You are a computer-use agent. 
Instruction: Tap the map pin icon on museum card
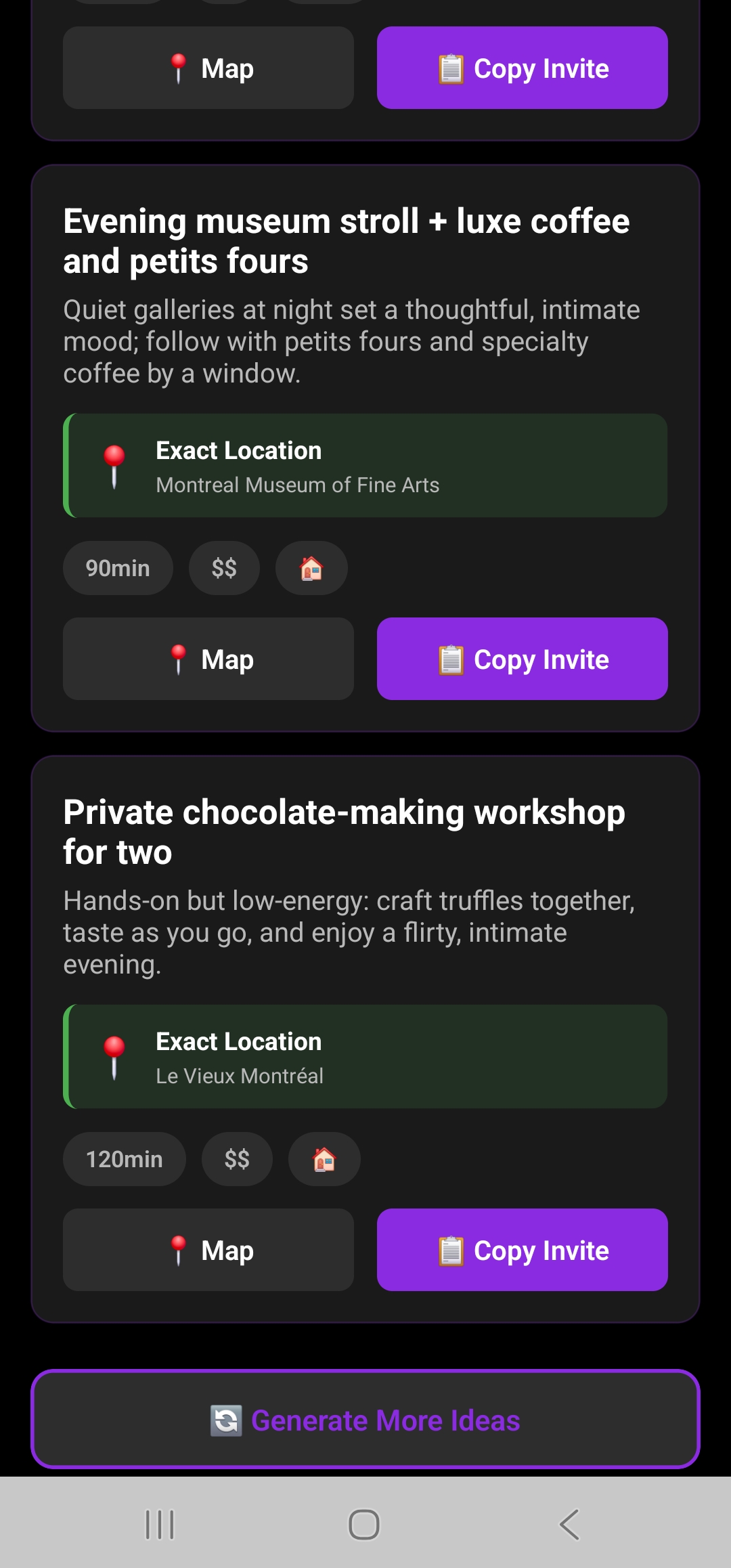(179, 657)
